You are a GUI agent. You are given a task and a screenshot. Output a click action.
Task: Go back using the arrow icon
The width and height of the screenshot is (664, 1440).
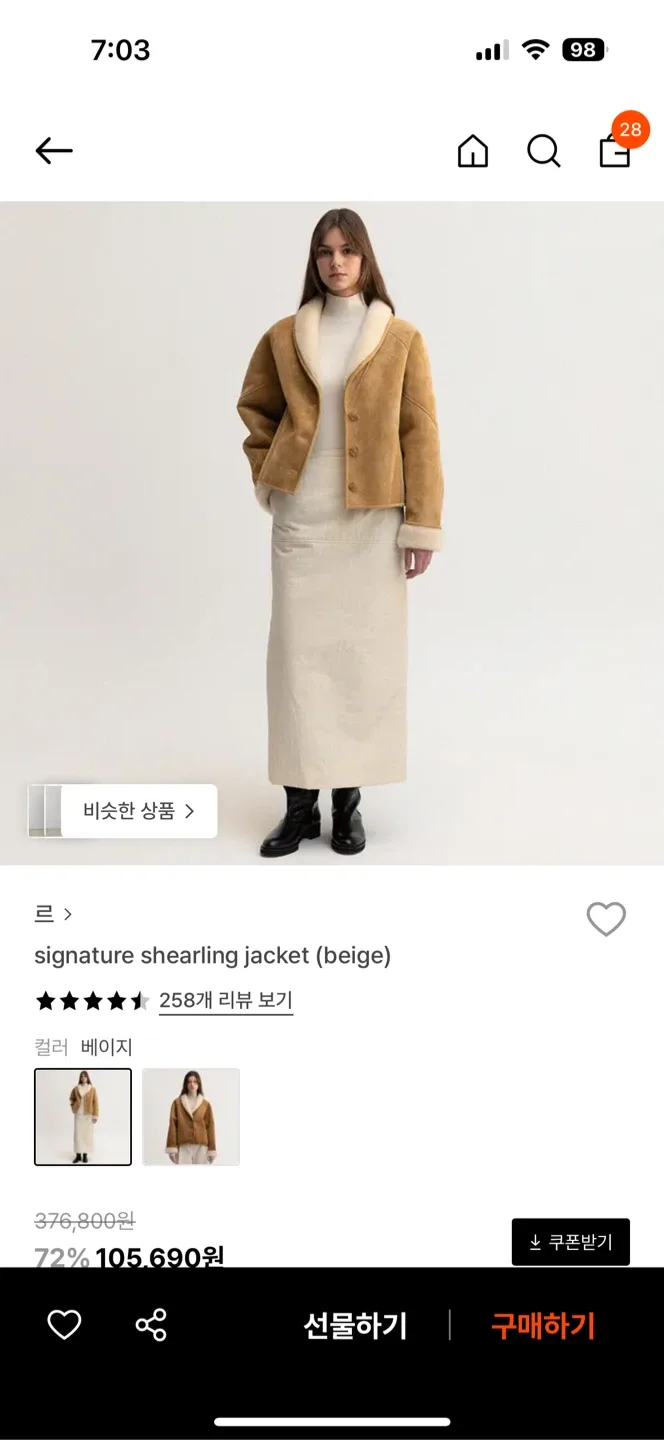(x=54, y=151)
